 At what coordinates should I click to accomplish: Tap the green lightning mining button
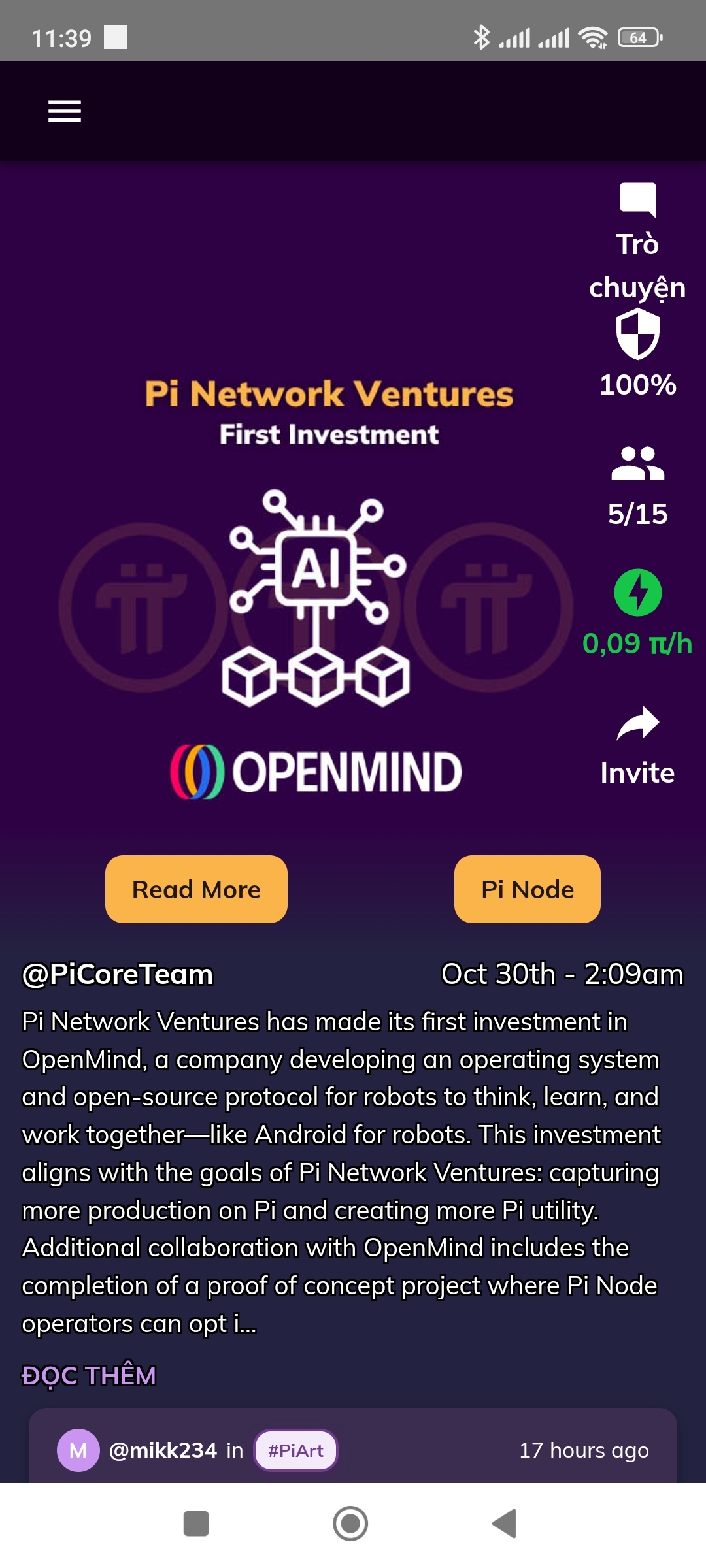pos(637,593)
